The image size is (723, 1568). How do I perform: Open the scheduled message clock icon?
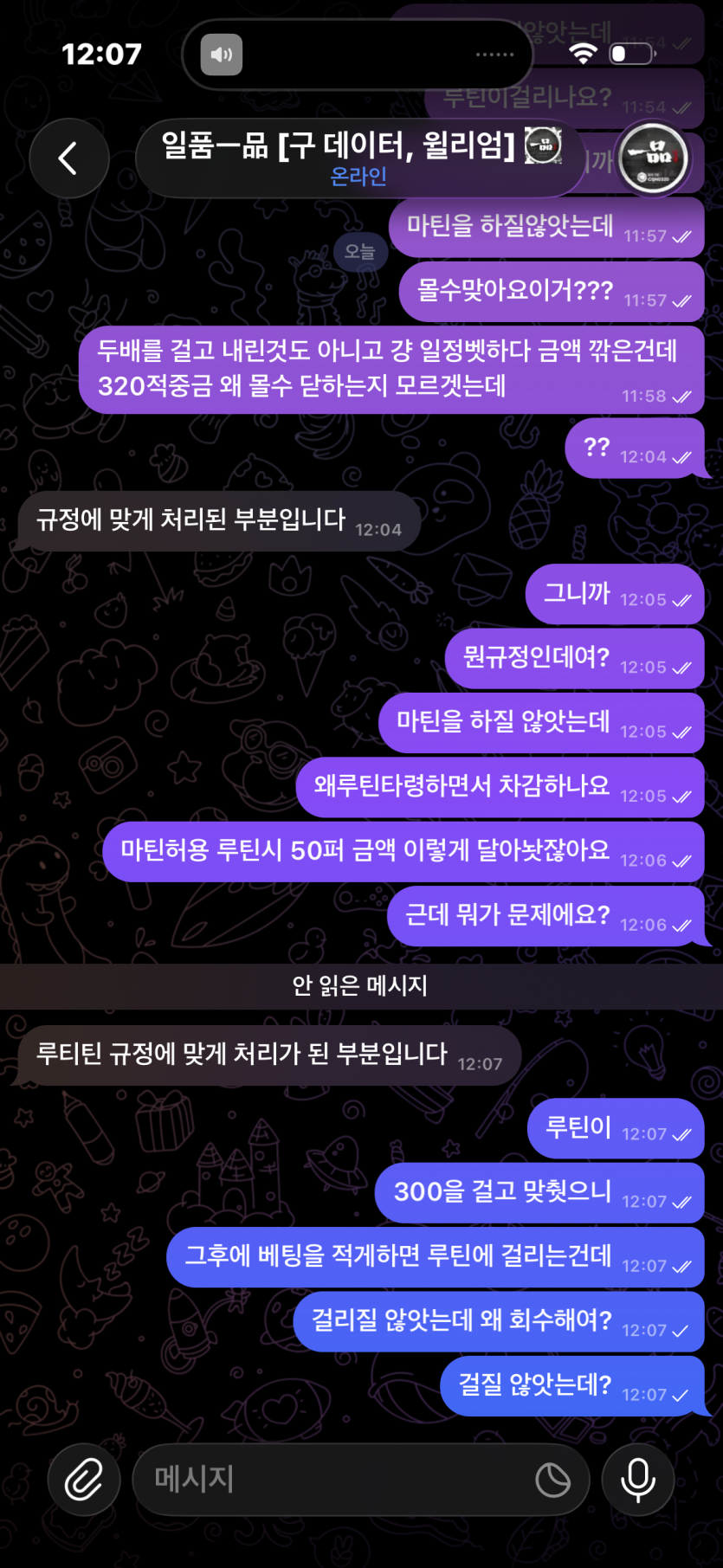552,1480
